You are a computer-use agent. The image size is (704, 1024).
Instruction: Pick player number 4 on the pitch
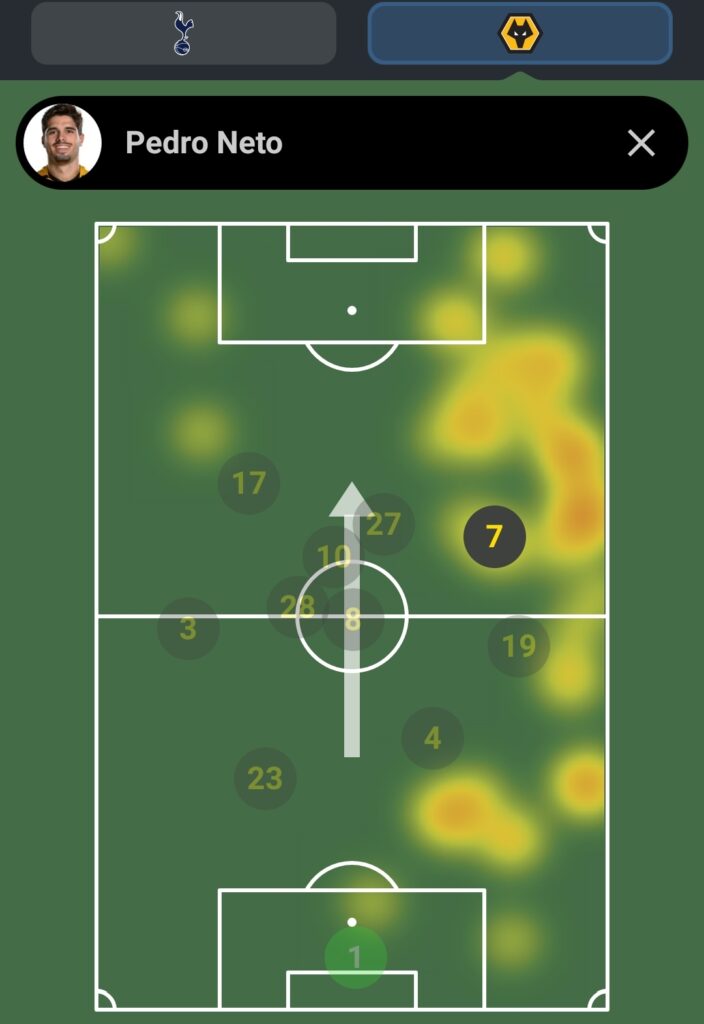pyautogui.click(x=432, y=738)
